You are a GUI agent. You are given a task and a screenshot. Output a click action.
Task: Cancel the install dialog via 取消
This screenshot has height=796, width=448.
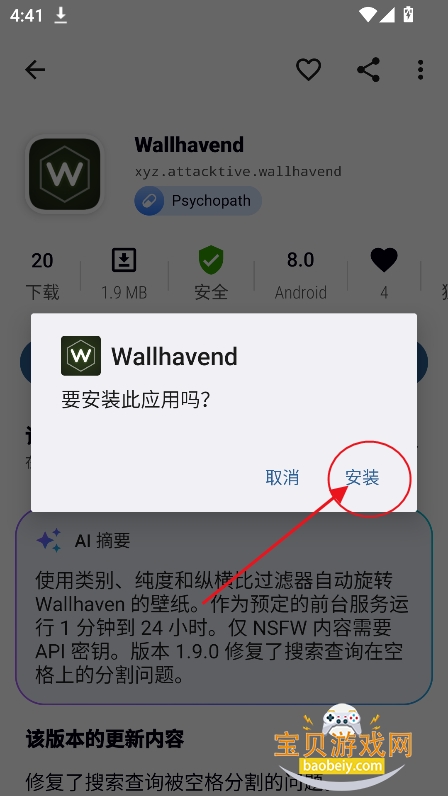click(x=282, y=478)
